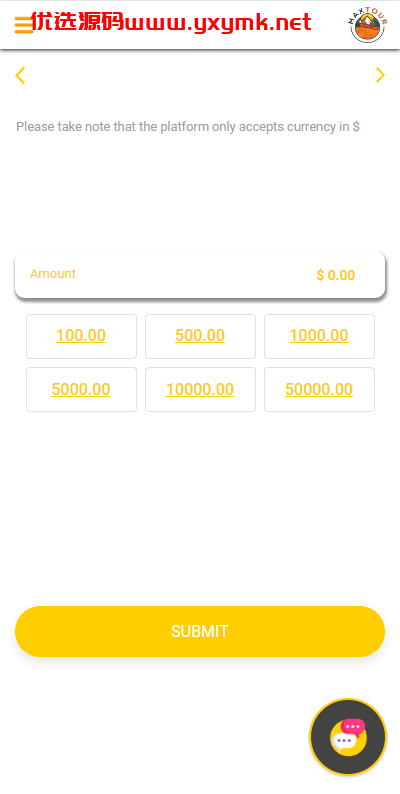Go back with the left arrow
Image resolution: width=400 pixels, height=794 pixels.
[x=20, y=75]
